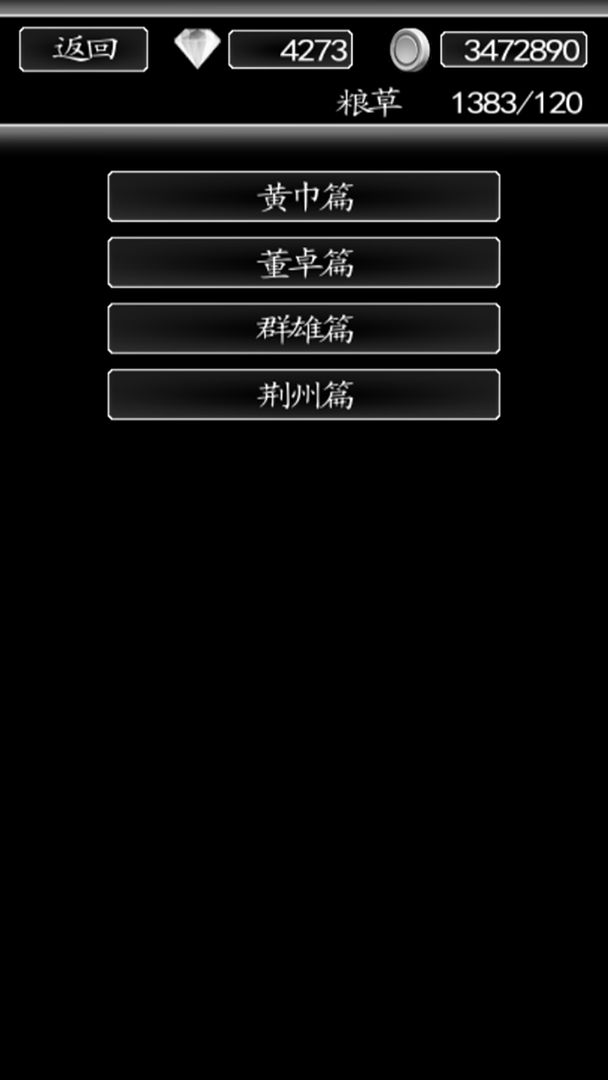Screen dimensions: 608x1080
Task: Open the 黄巾篇 chapter
Action: tap(304, 197)
